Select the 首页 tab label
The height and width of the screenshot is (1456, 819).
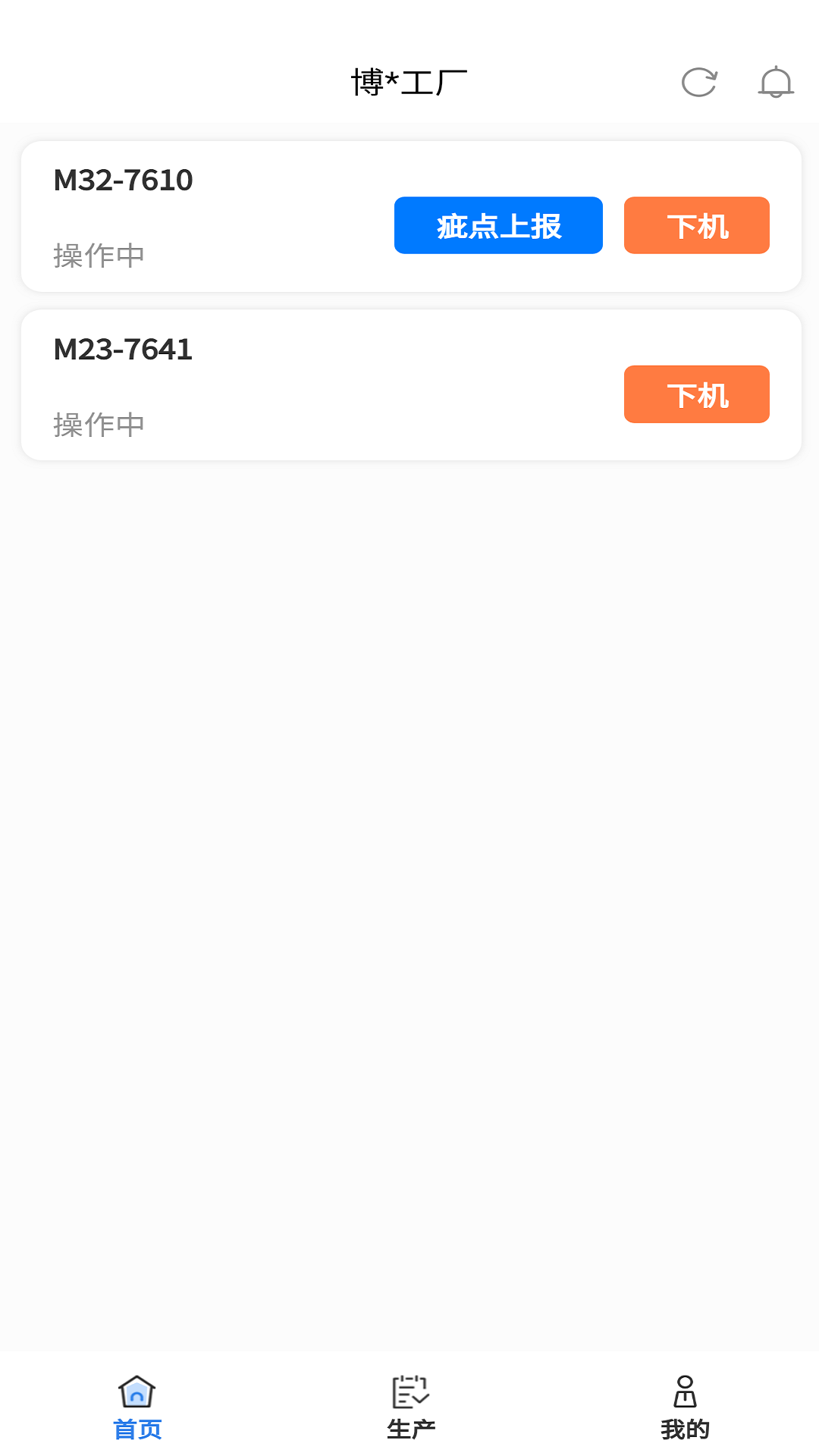[136, 1429]
